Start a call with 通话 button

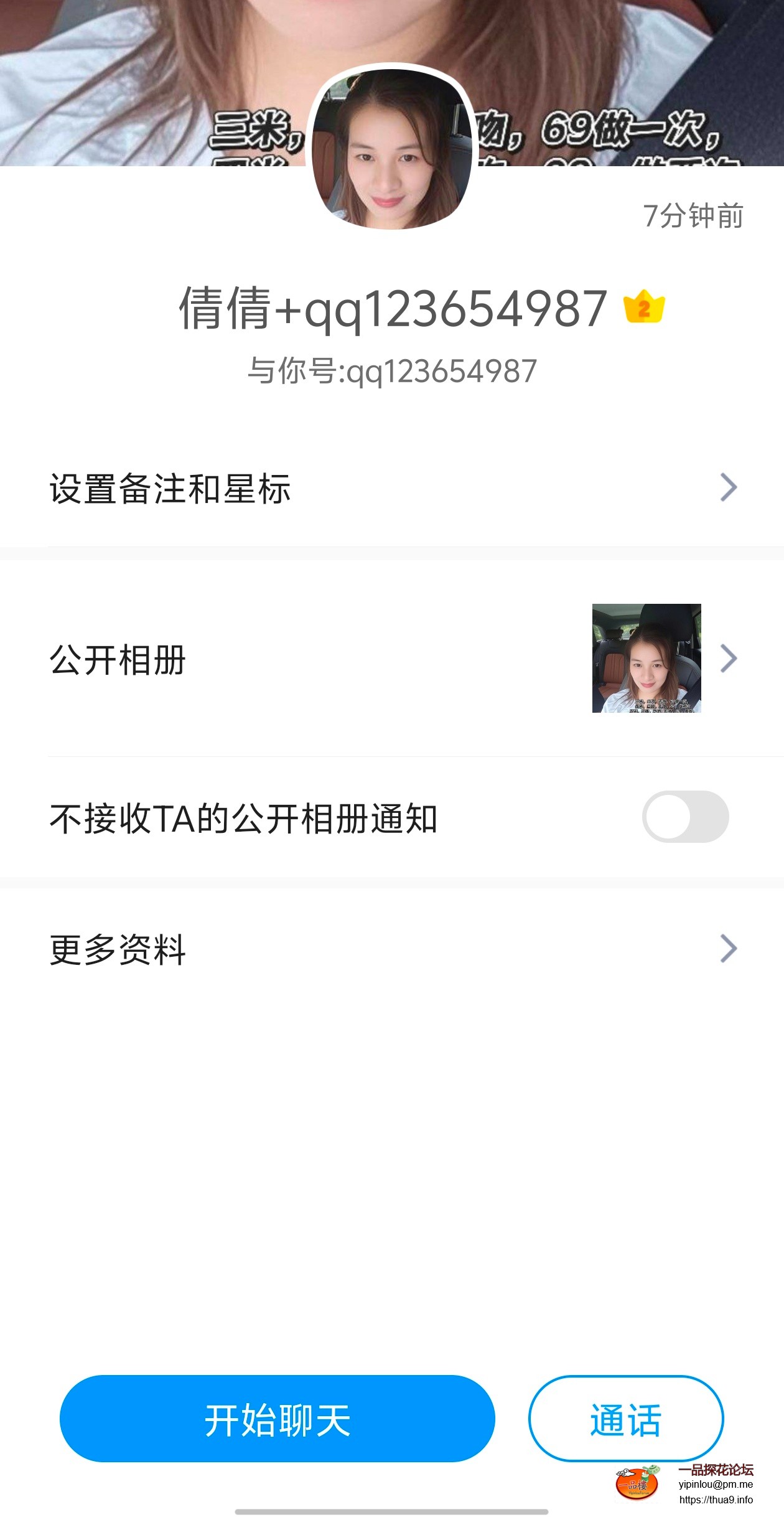[x=625, y=1419]
